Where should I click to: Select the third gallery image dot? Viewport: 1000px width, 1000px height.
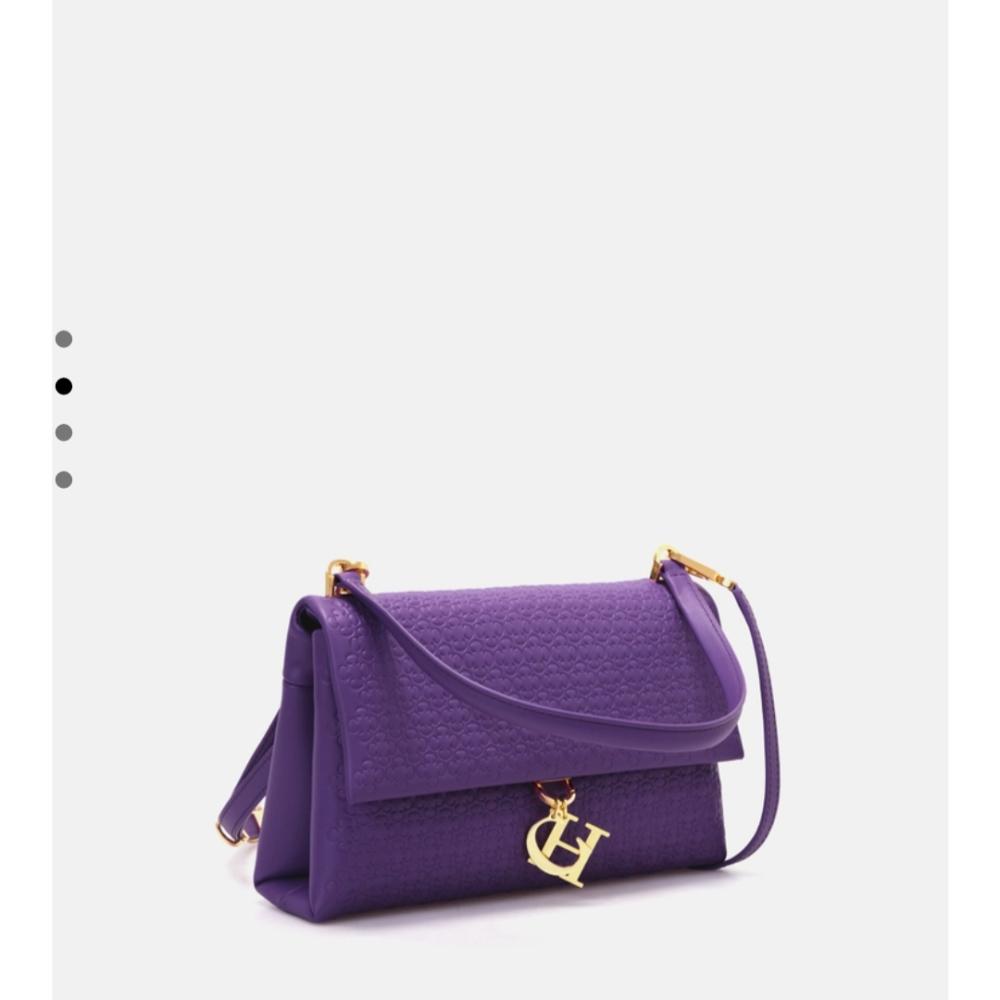pyautogui.click(x=64, y=433)
